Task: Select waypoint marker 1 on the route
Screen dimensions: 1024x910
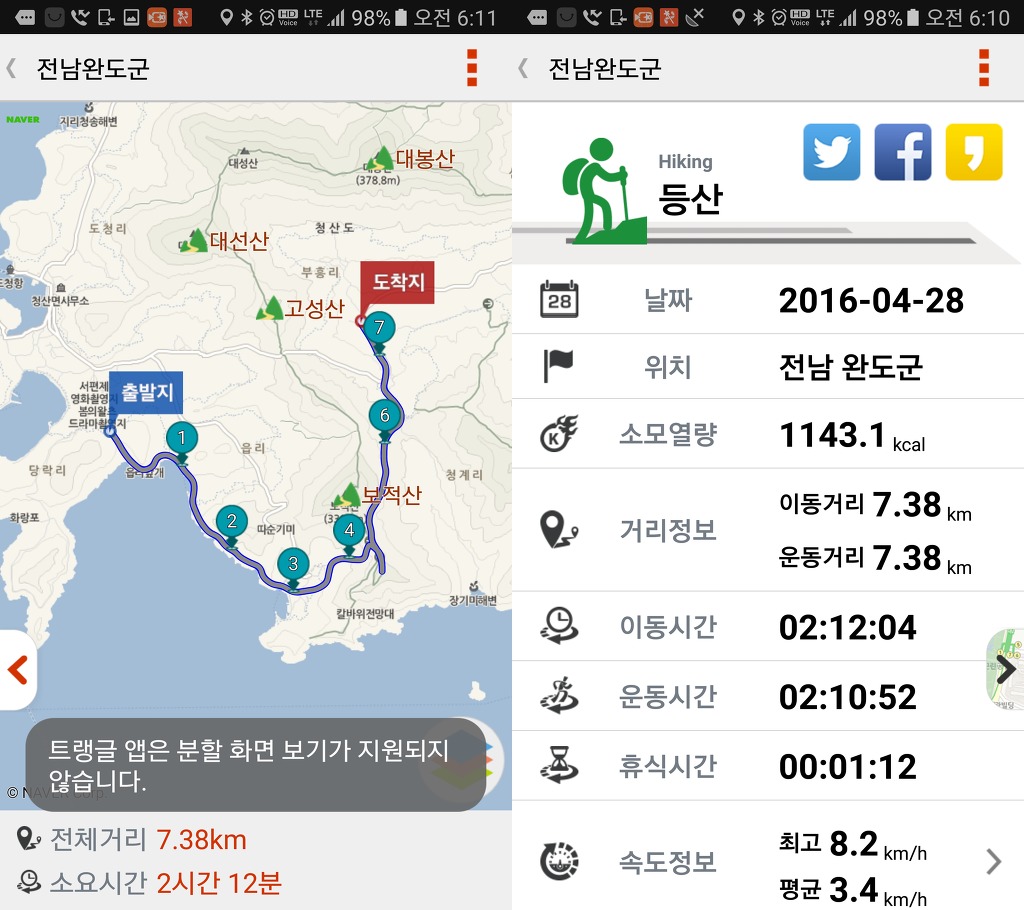Action: (181, 438)
